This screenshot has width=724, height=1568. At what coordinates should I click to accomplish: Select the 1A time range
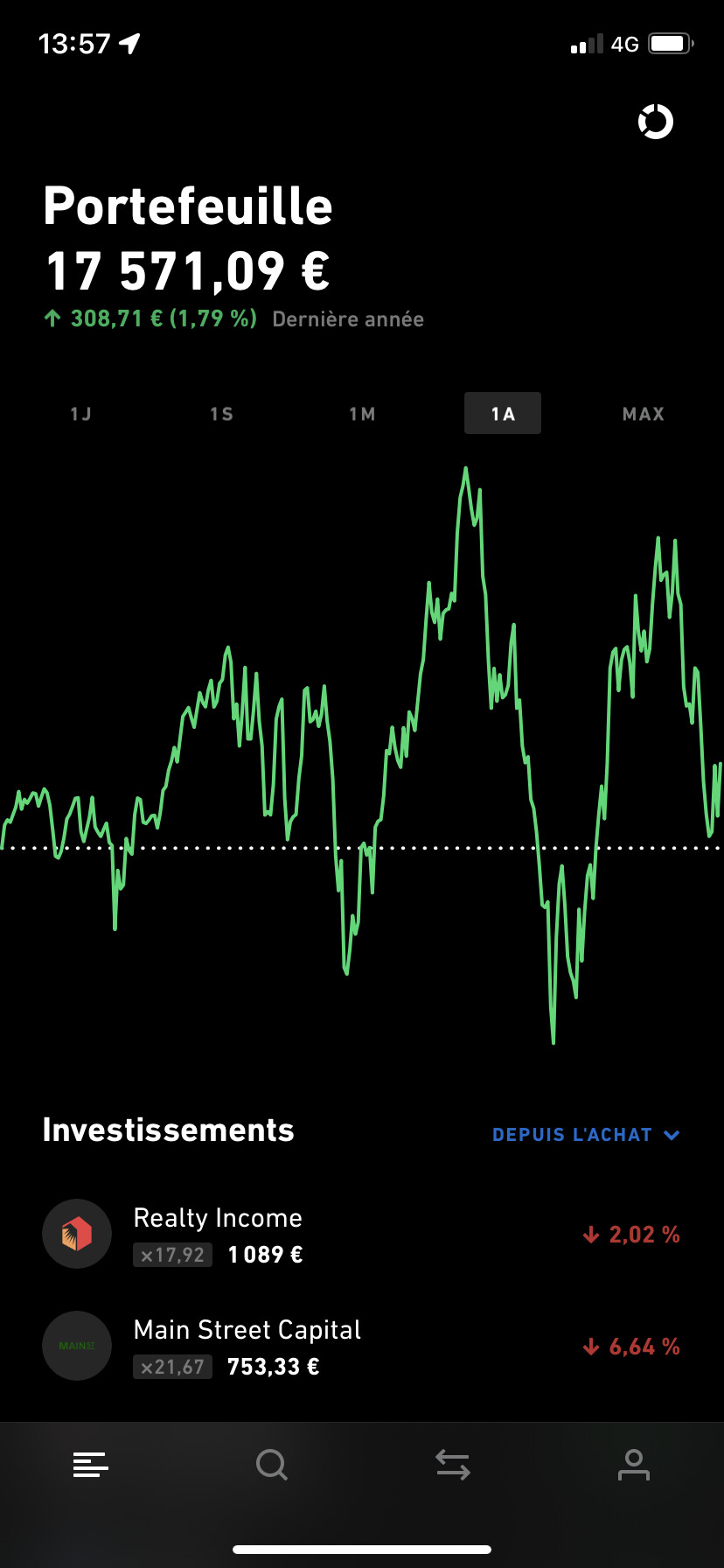click(x=503, y=414)
